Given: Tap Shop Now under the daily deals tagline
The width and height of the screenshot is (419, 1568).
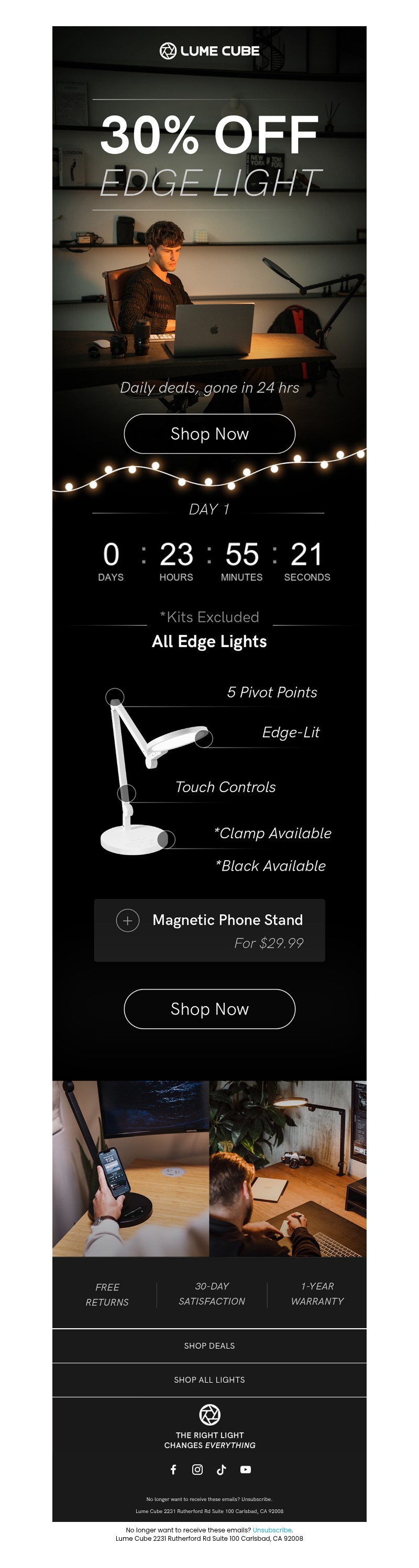Looking at the screenshot, I should click(x=210, y=433).
